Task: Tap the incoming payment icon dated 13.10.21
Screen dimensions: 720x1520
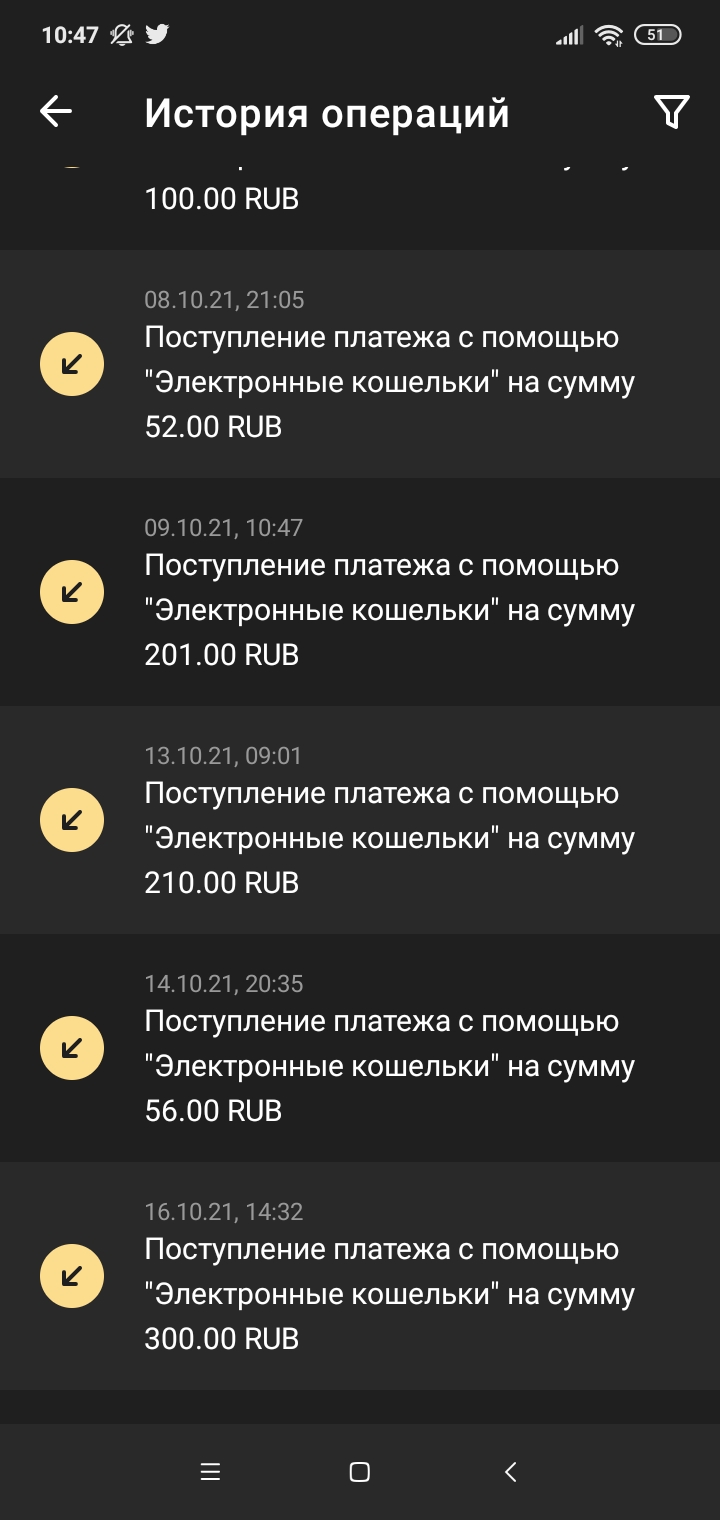Action: click(71, 818)
